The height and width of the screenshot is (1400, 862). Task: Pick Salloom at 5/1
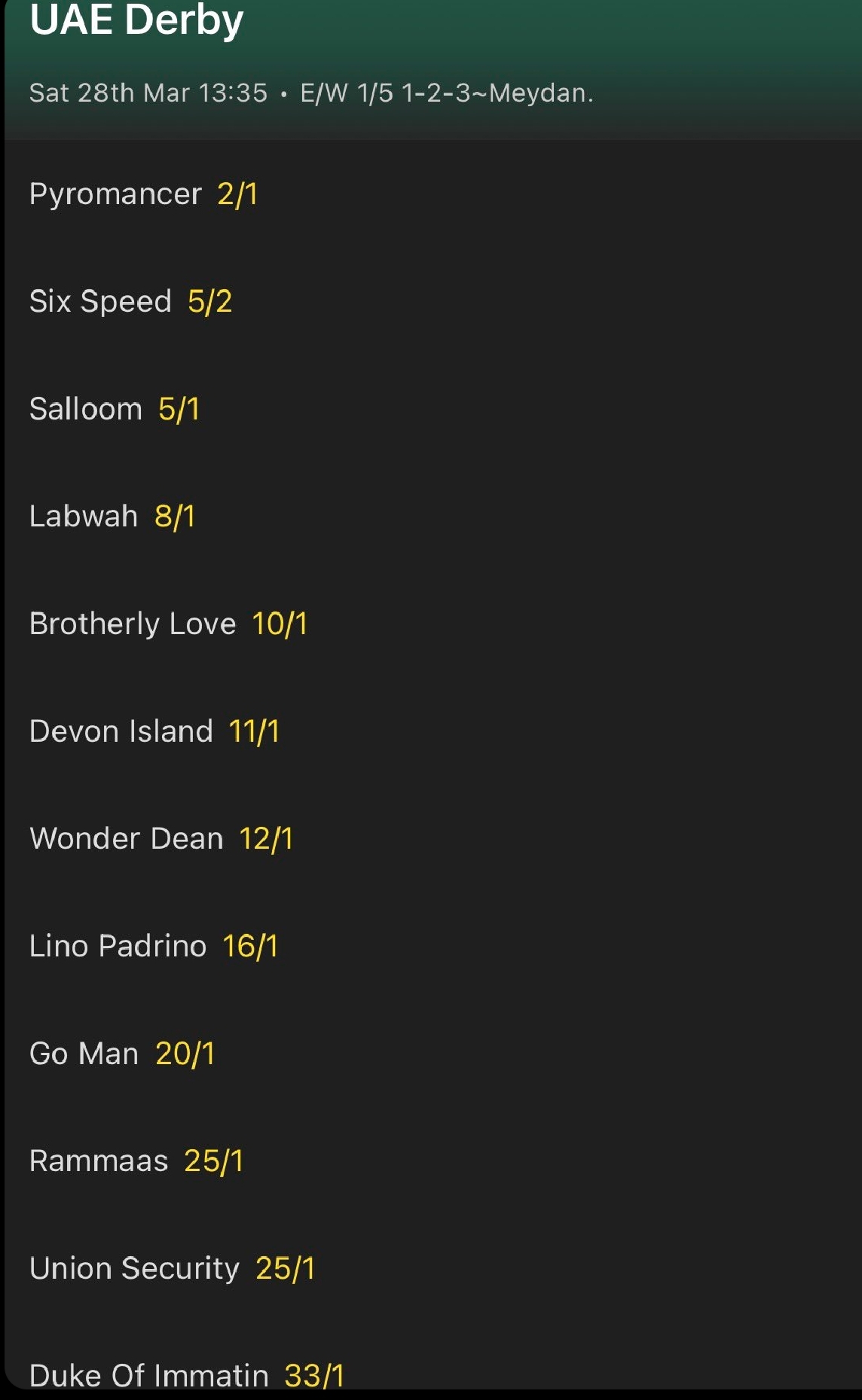click(x=179, y=410)
